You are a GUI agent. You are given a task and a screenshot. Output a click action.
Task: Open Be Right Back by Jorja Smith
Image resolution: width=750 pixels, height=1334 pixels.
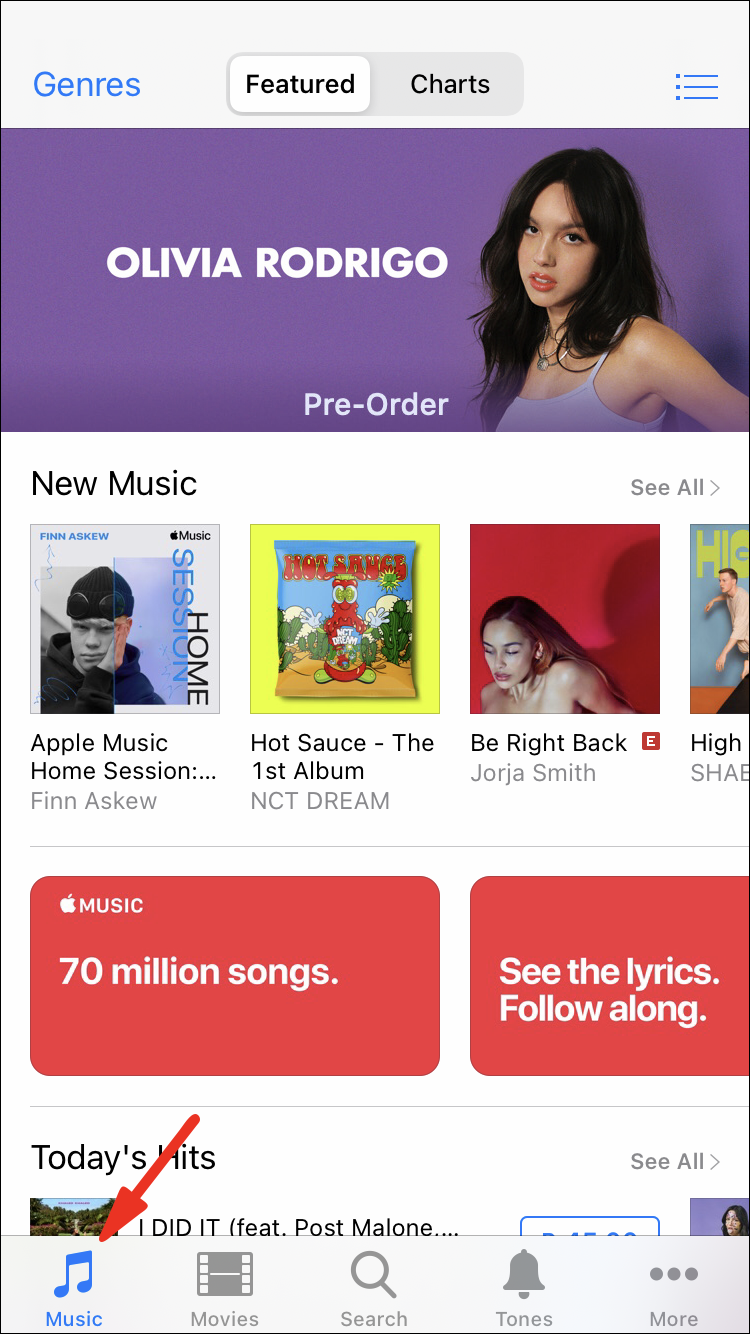click(x=565, y=619)
